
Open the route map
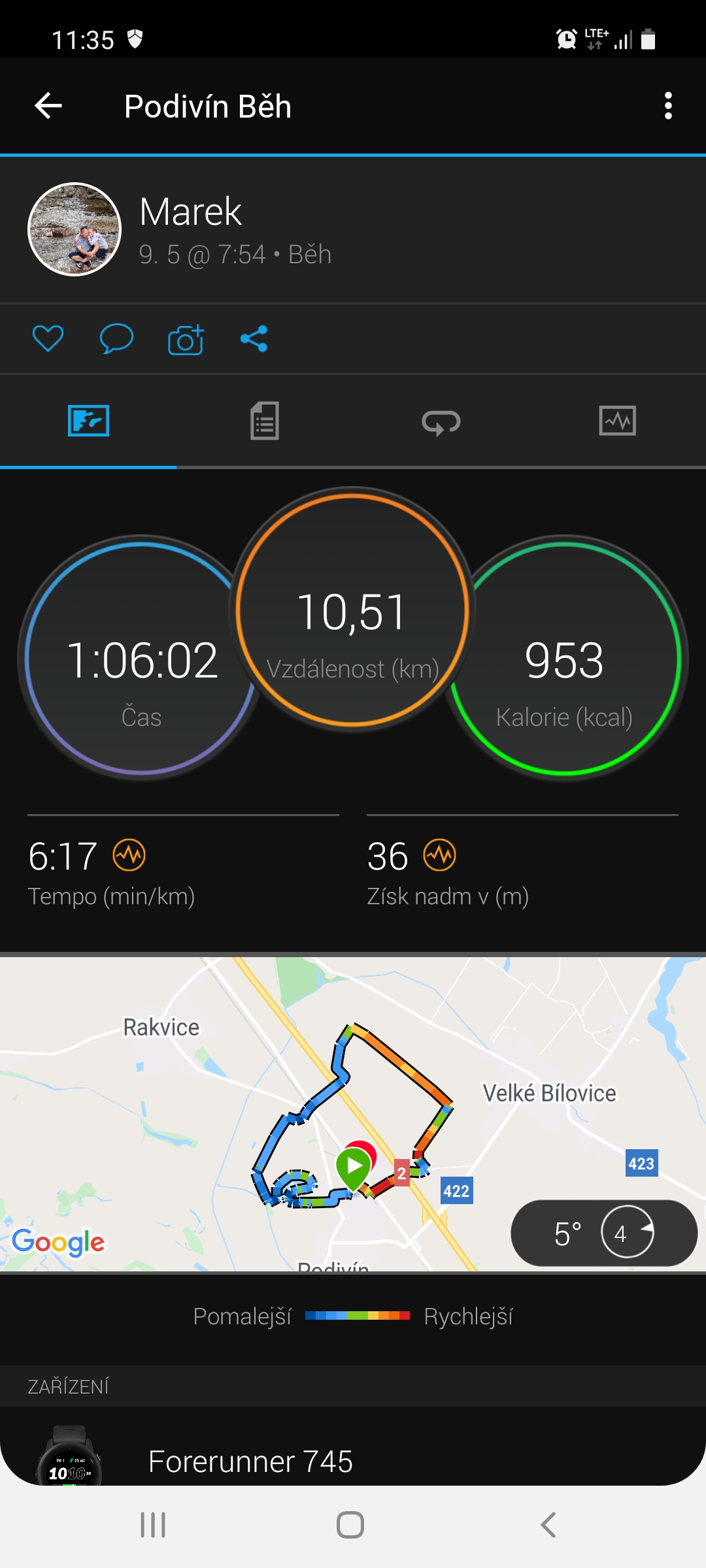(x=353, y=1115)
